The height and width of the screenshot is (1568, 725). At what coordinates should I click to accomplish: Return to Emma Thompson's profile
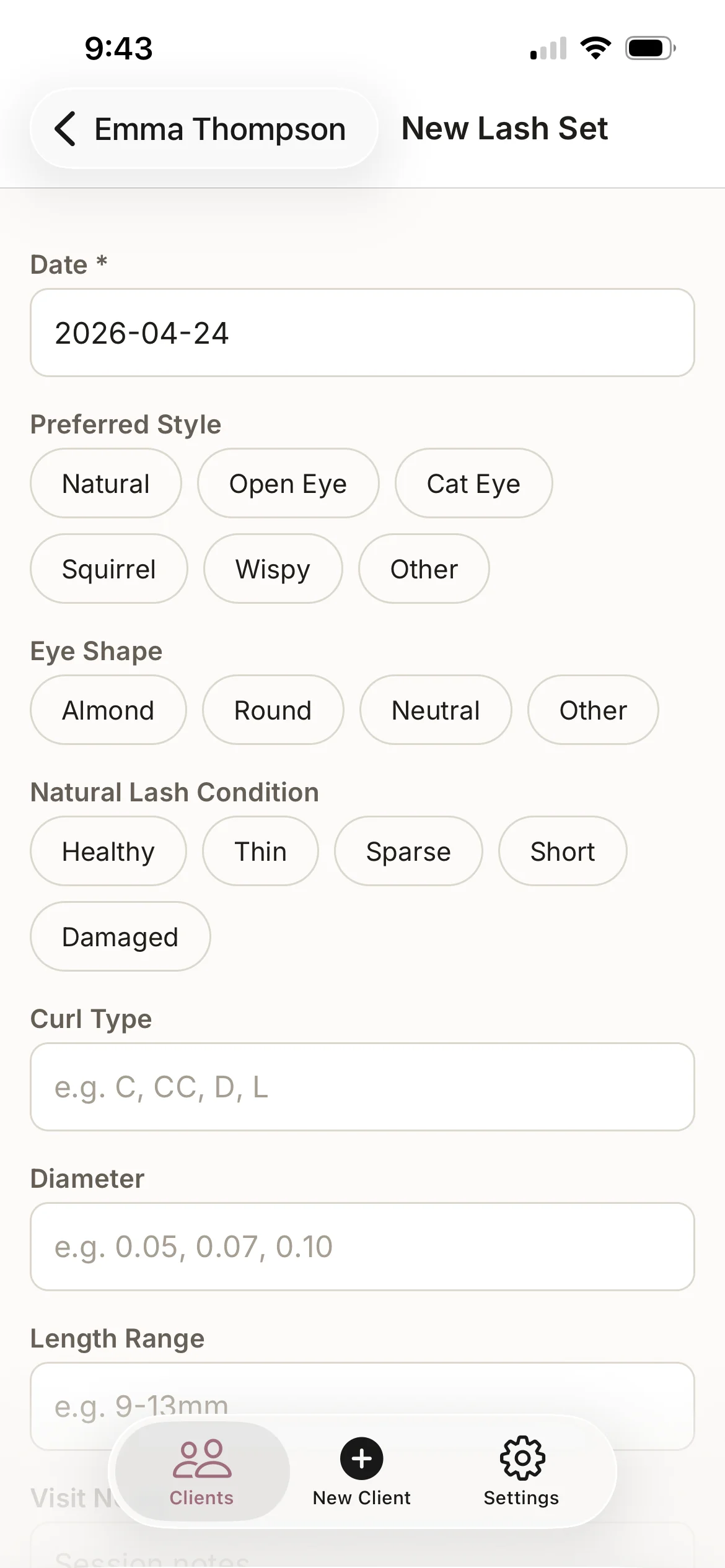click(204, 128)
